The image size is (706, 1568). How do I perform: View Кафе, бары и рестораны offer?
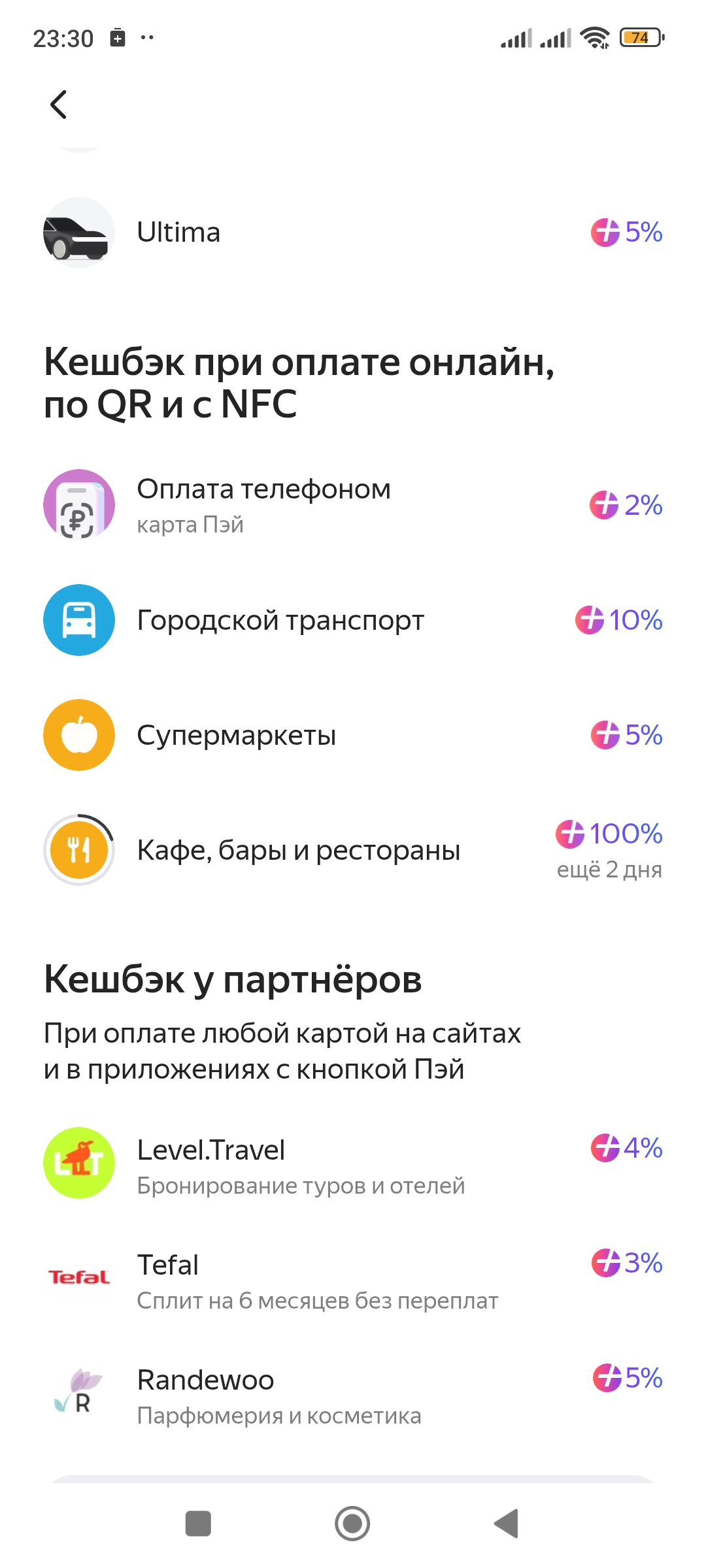353,850
